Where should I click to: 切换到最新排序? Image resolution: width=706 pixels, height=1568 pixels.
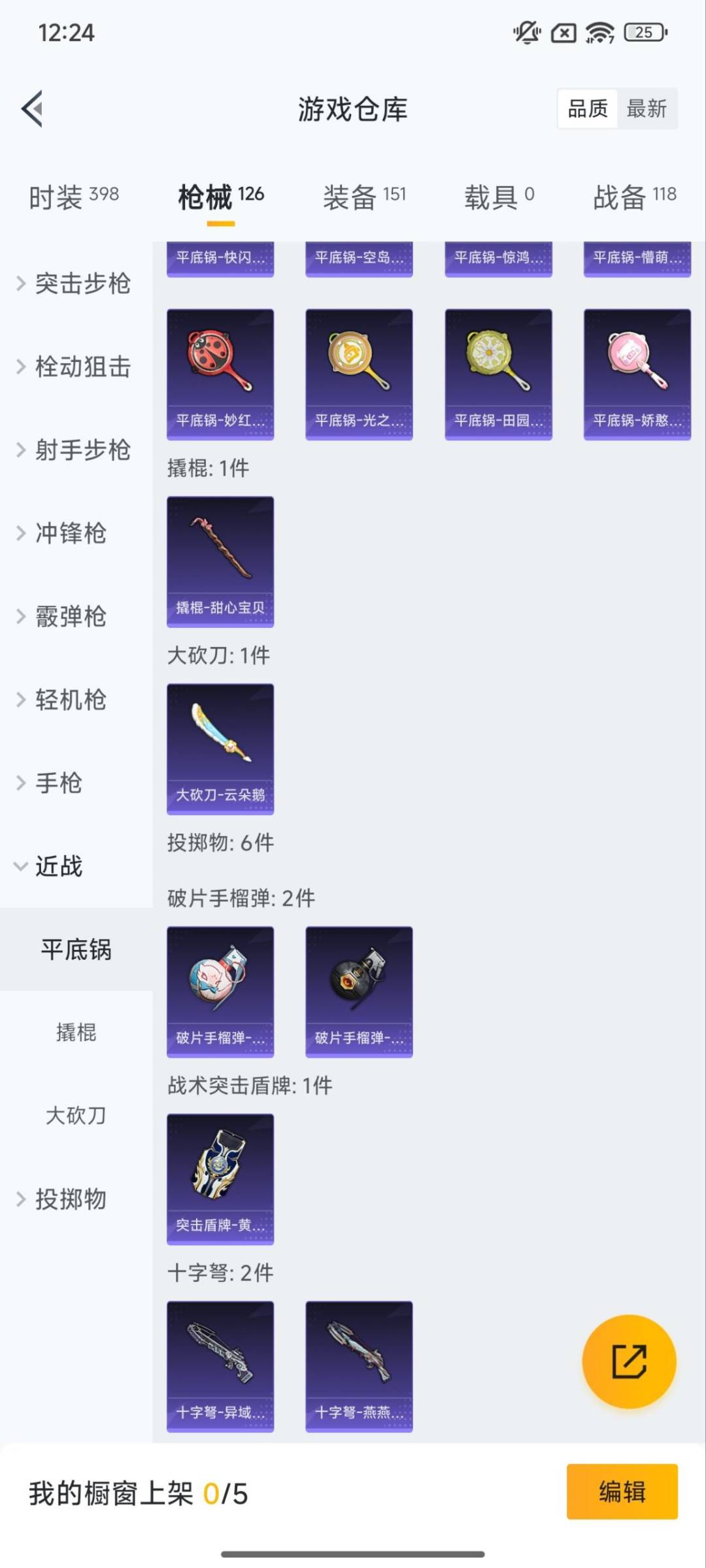[x=648, y=108]
